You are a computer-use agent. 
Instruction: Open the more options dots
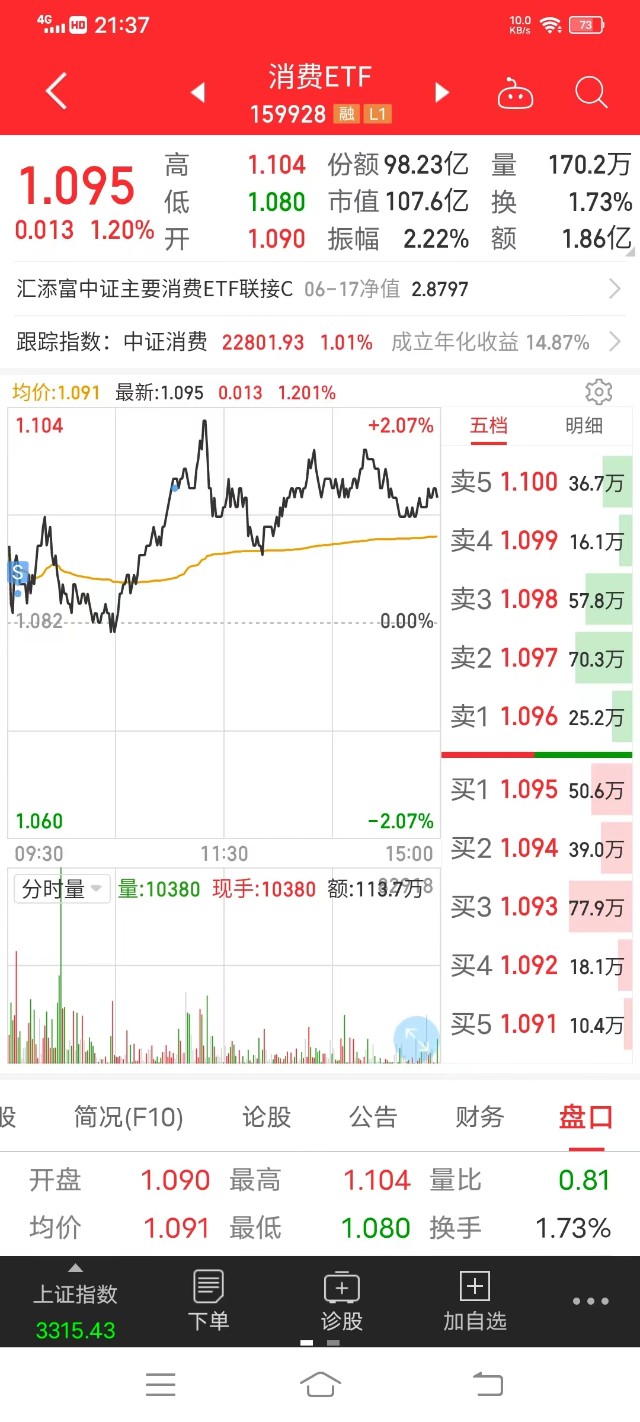[590, 1301]
